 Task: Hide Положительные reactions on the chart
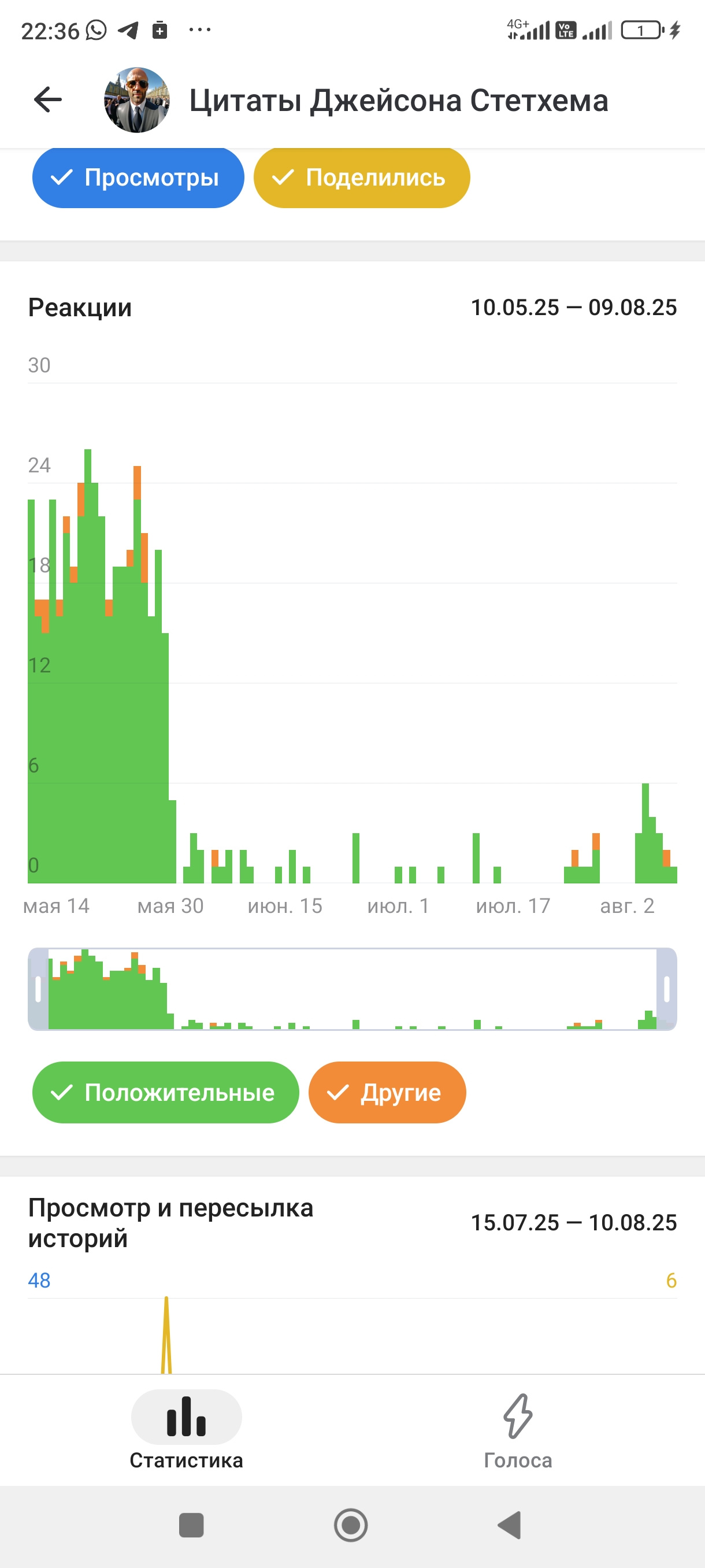coord(165,1093)
